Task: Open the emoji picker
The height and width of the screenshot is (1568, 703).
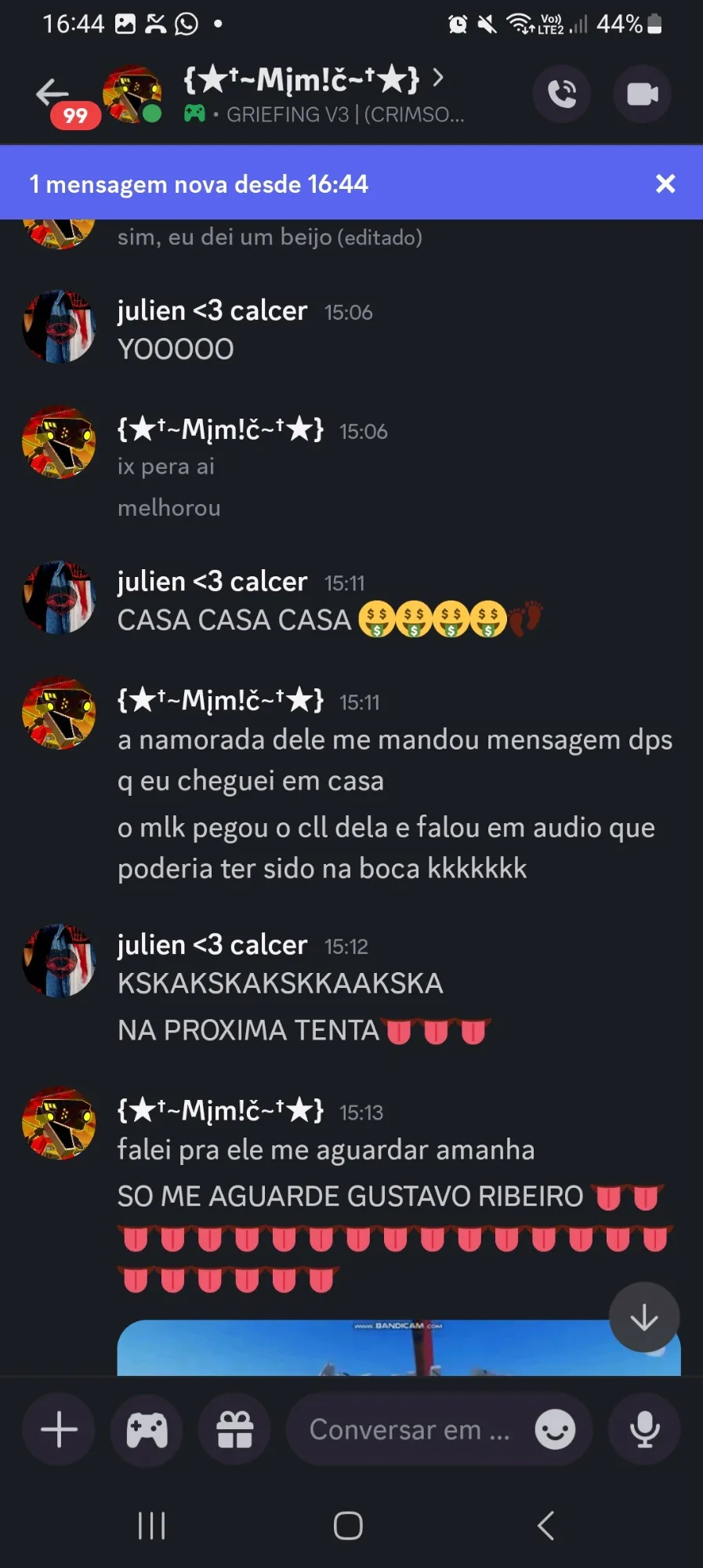Action: [x=555, y=1429]
